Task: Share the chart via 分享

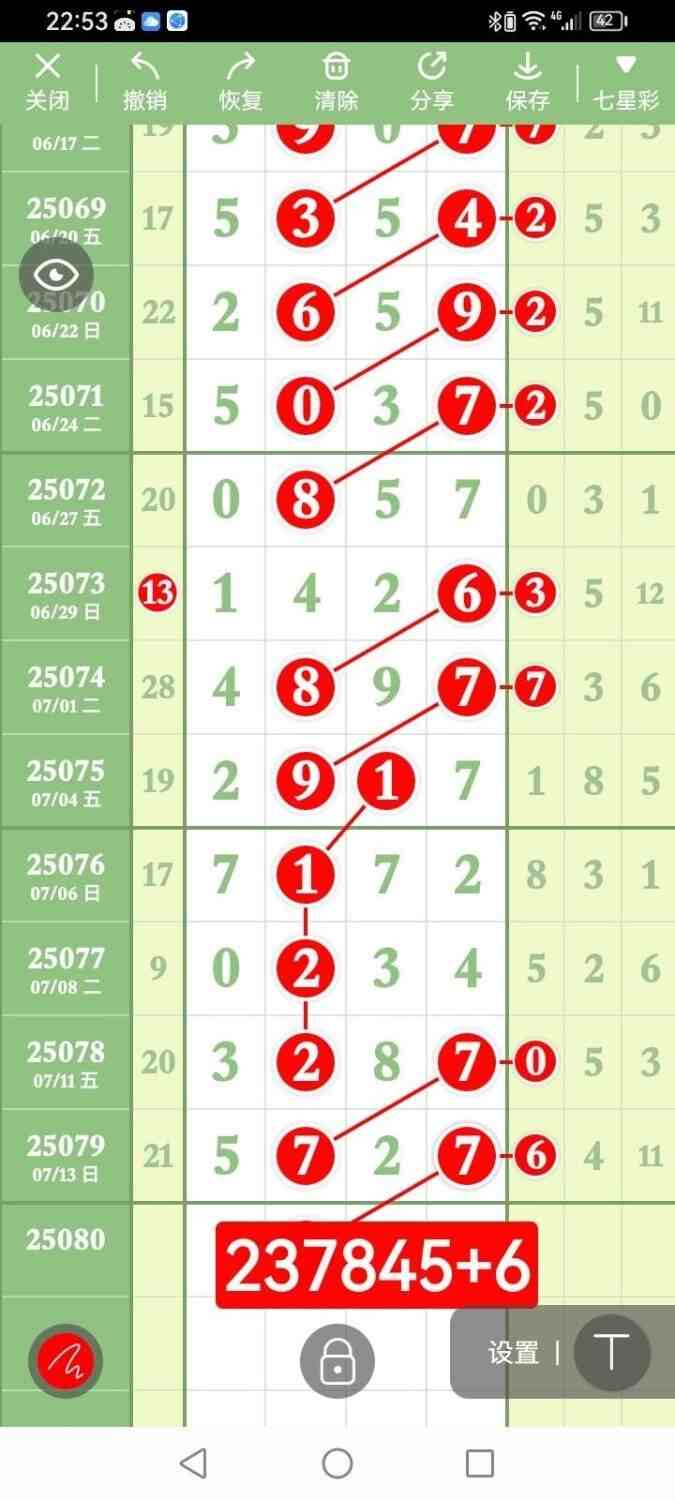Action: [432, 82]
